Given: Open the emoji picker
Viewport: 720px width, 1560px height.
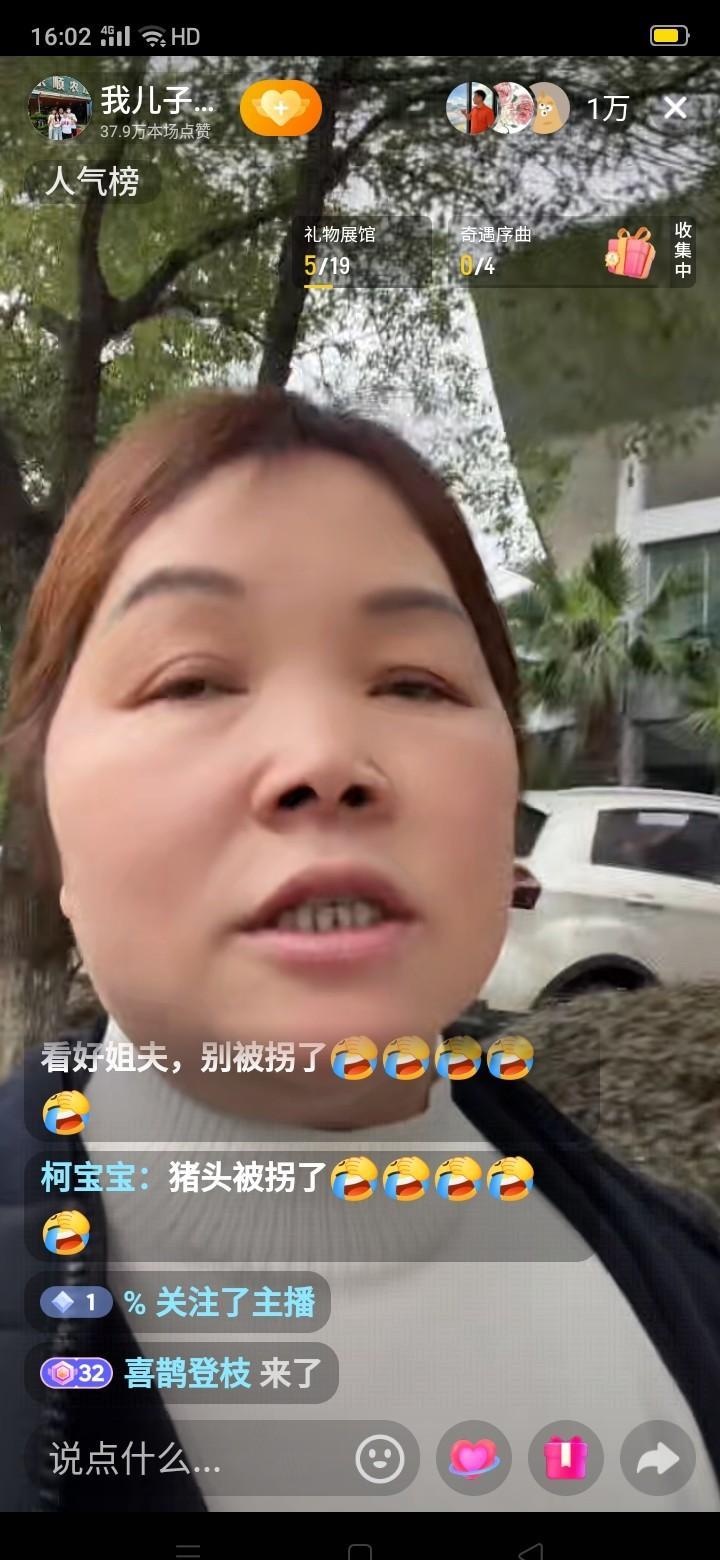Looking at the screenshot, I should coord(380,1460).
